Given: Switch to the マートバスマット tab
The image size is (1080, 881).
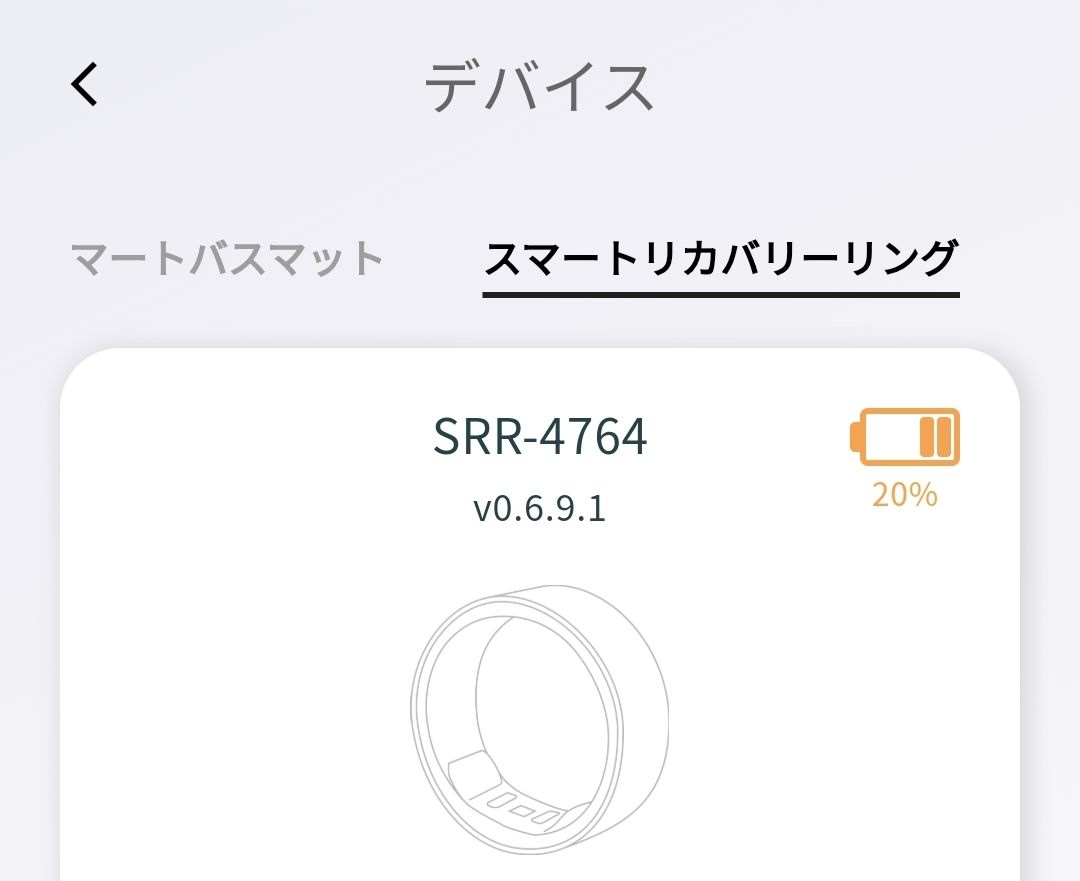Looking at the screenshot, I should tap(228, 259).
